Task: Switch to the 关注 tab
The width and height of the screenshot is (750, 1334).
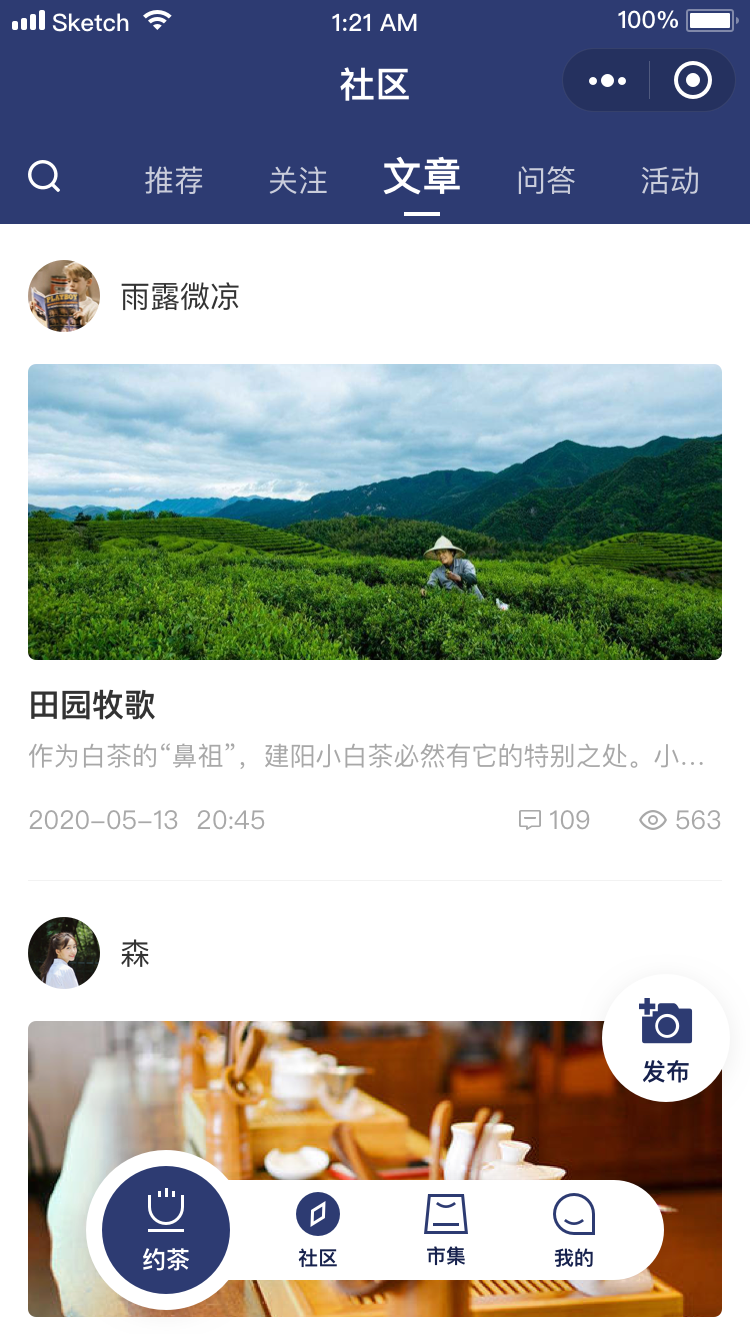Action: click(x=298, y=180)
